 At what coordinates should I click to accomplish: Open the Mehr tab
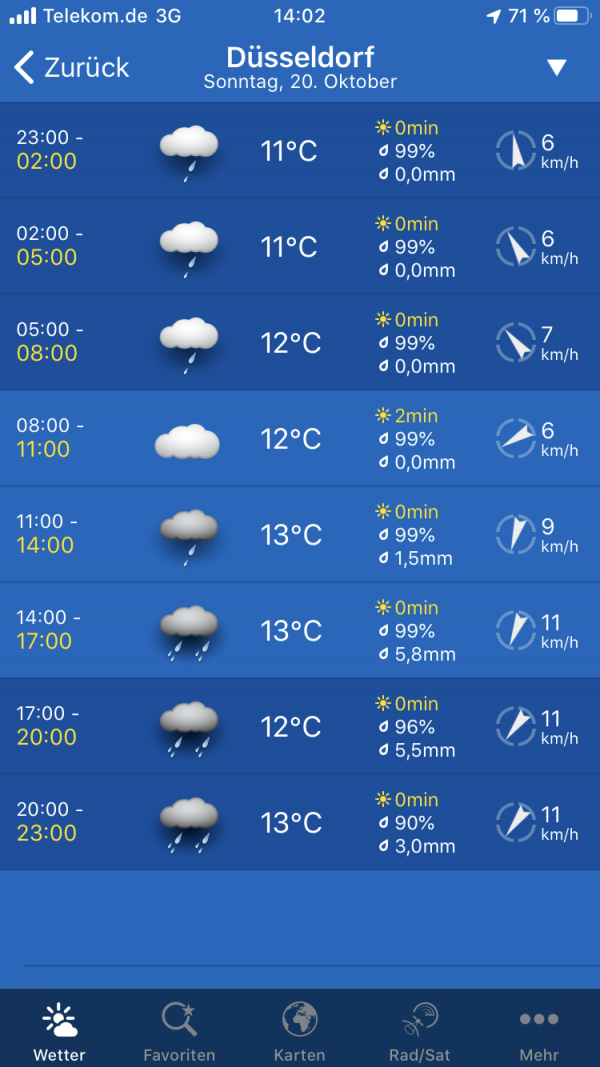539,1032
